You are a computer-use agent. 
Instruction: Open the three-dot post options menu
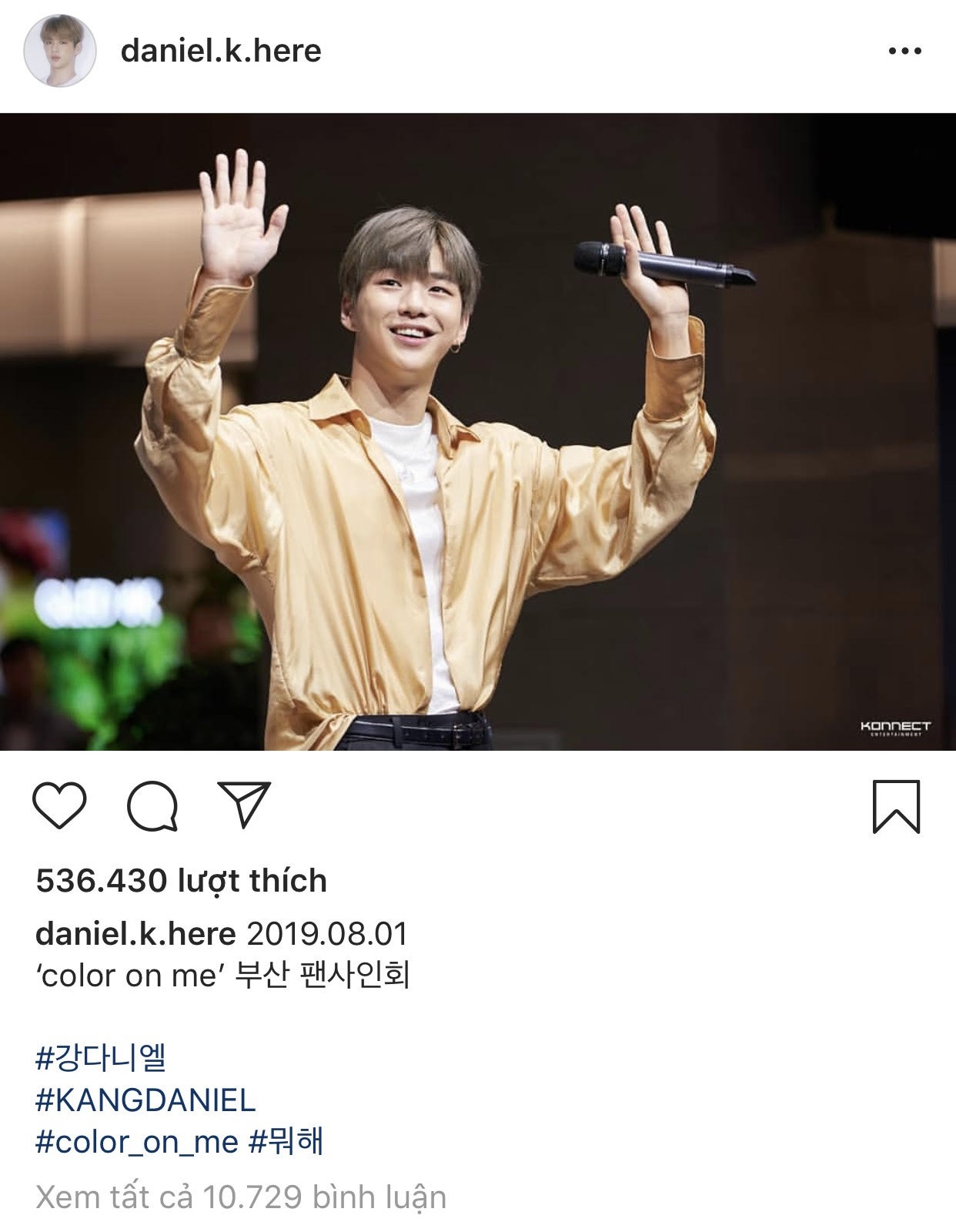pos(904,52)
